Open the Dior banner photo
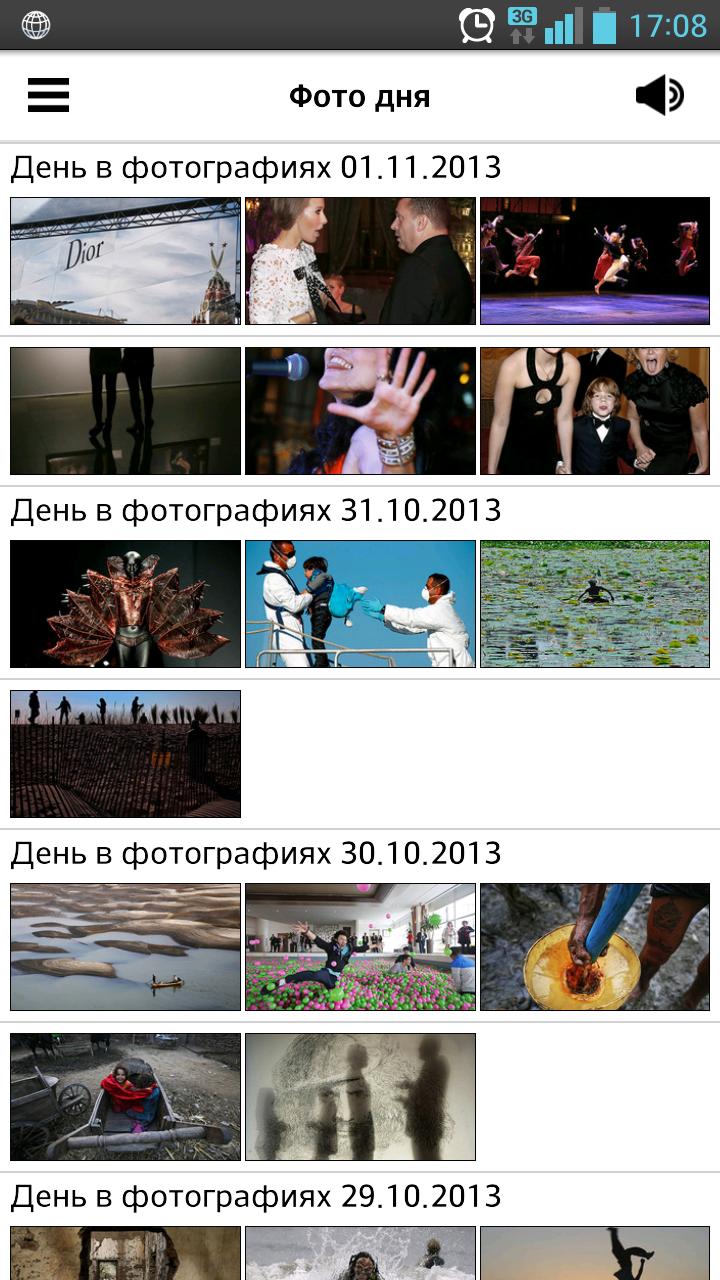The width and height of the screenshot is (720, 1280). point(125,261)
